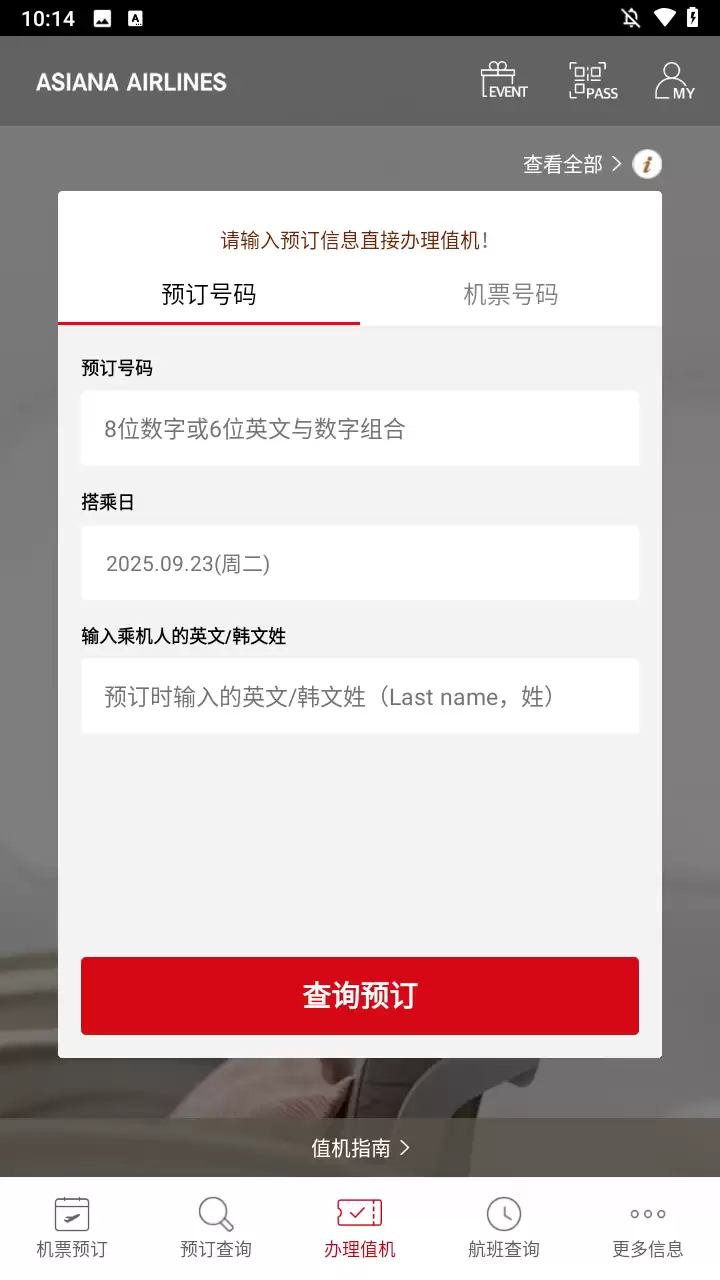Viewport: 720px width, 1280px height.
Task: Select the 预订号码 tab
Action: tap(208, 294)
